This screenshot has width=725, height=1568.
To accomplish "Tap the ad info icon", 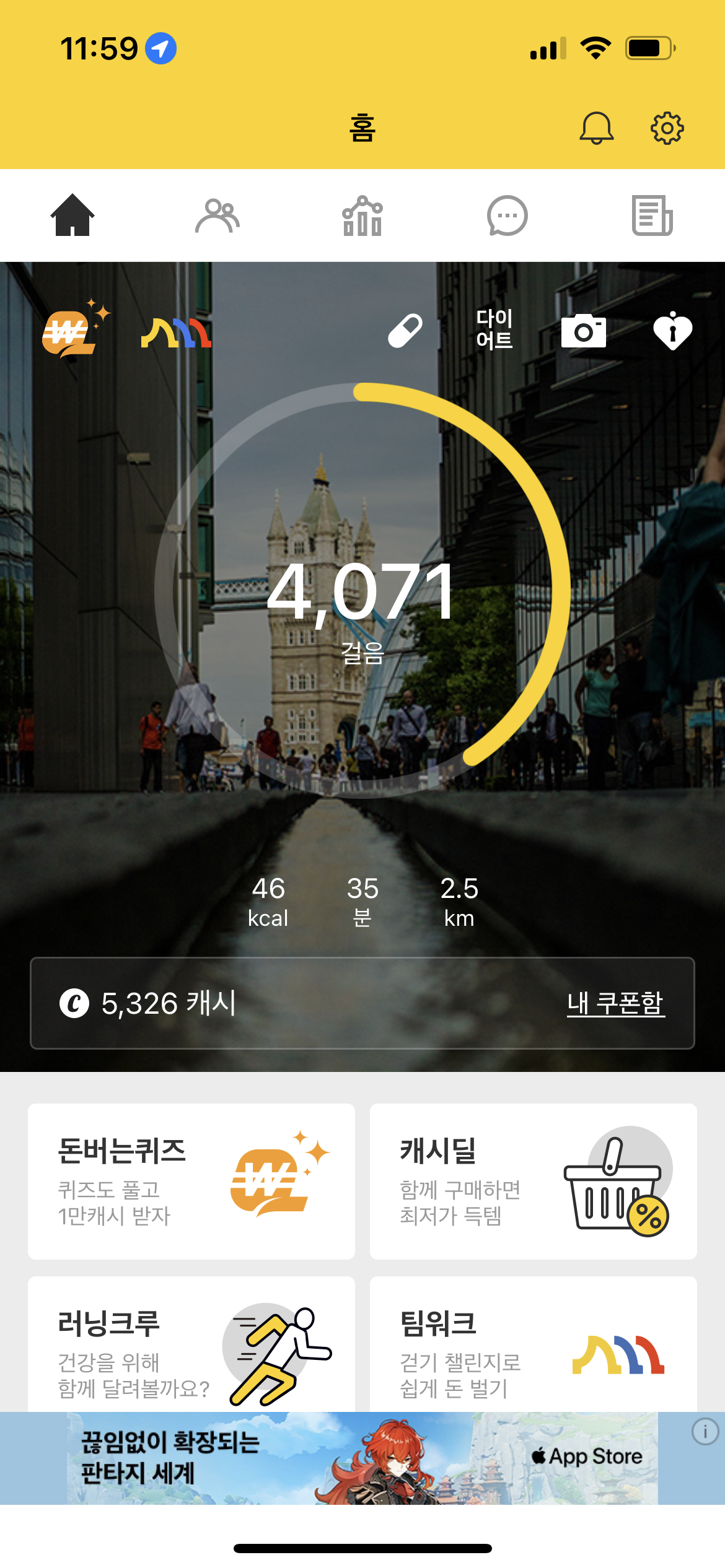I will click(x=705, y=1431).
